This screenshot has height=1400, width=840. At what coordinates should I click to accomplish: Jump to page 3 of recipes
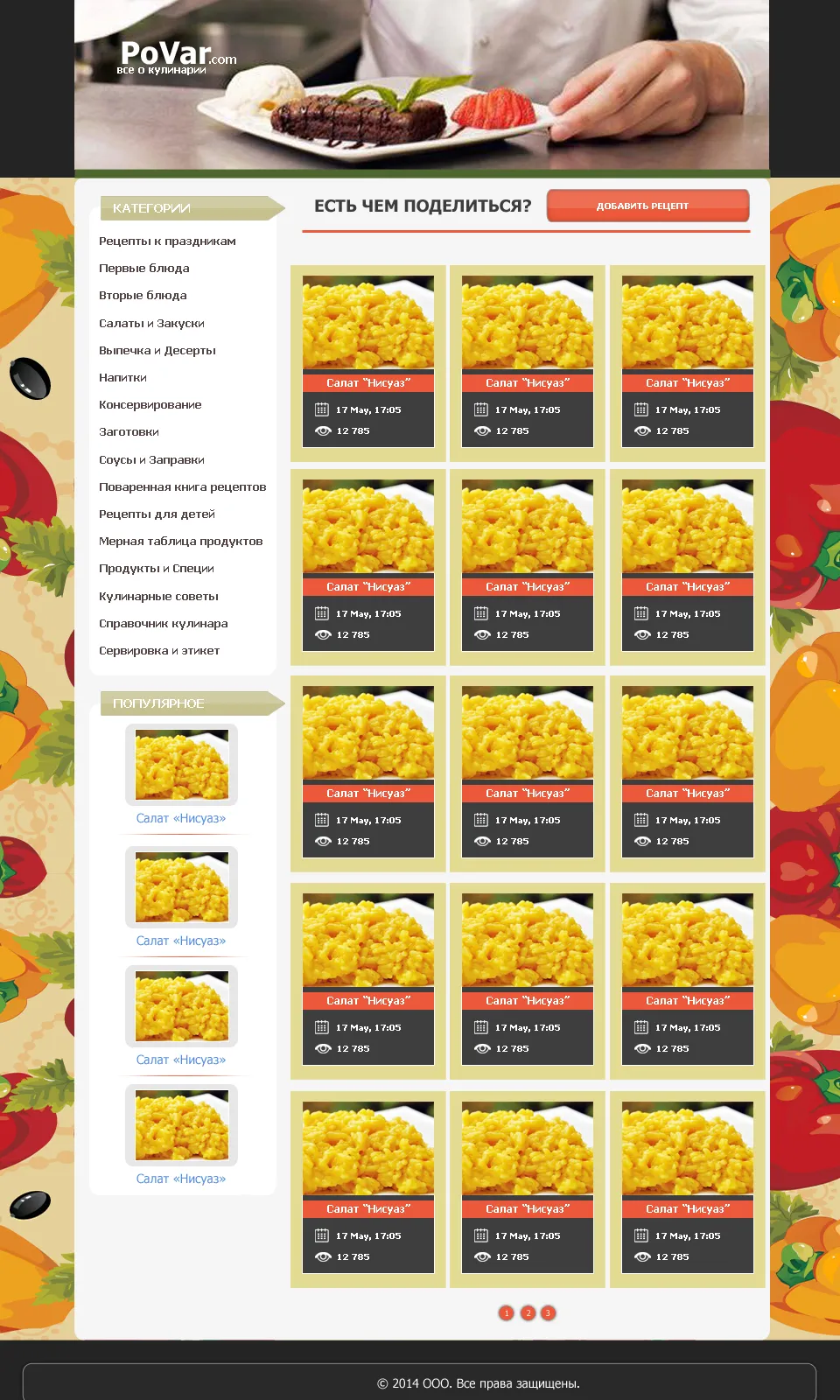click(x=548, y=1312)
